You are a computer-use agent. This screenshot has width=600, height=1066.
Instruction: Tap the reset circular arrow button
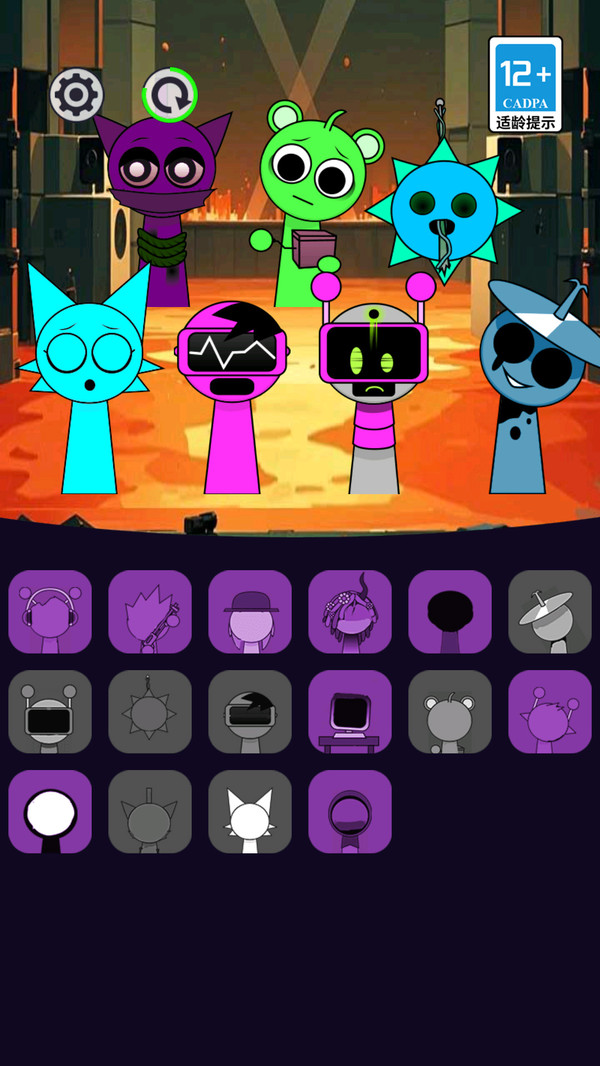pos(169,96)
